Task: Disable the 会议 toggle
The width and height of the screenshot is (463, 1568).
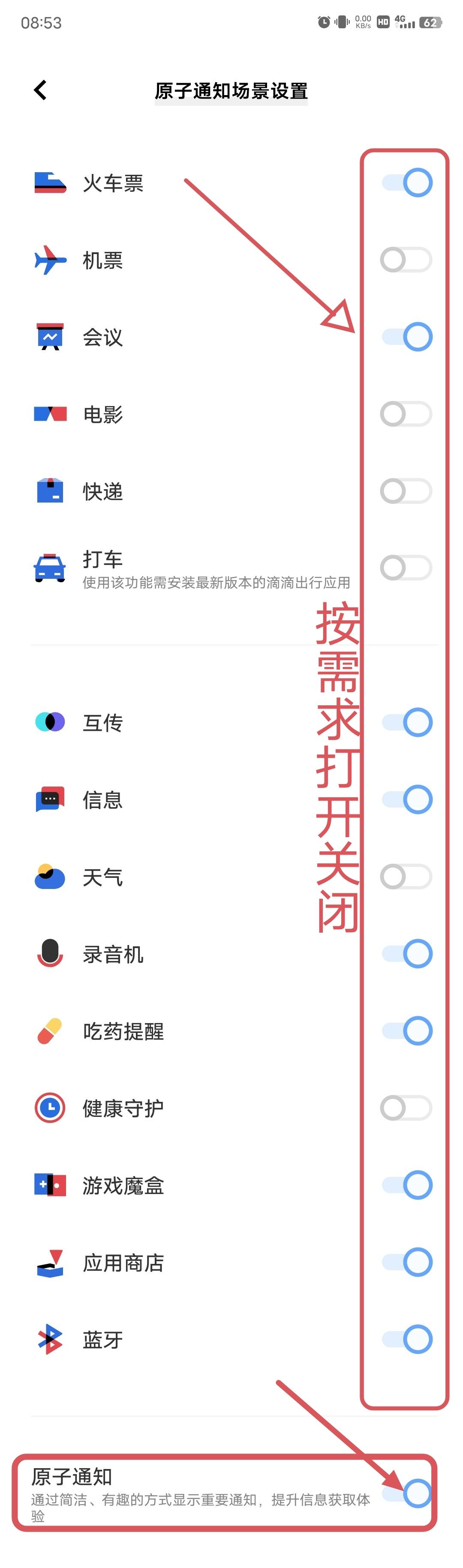Action: coord(406,337)
